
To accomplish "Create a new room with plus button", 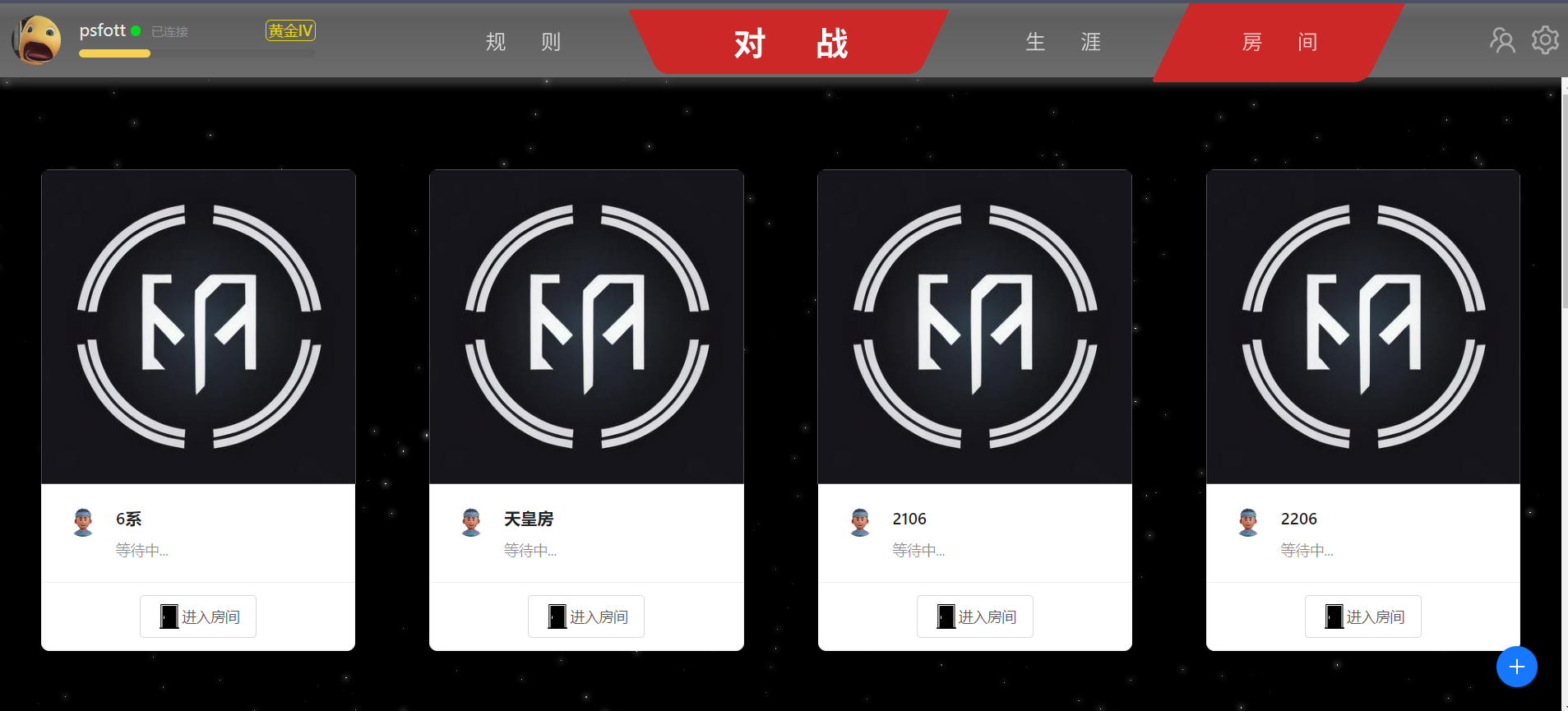I will 1516,667.
